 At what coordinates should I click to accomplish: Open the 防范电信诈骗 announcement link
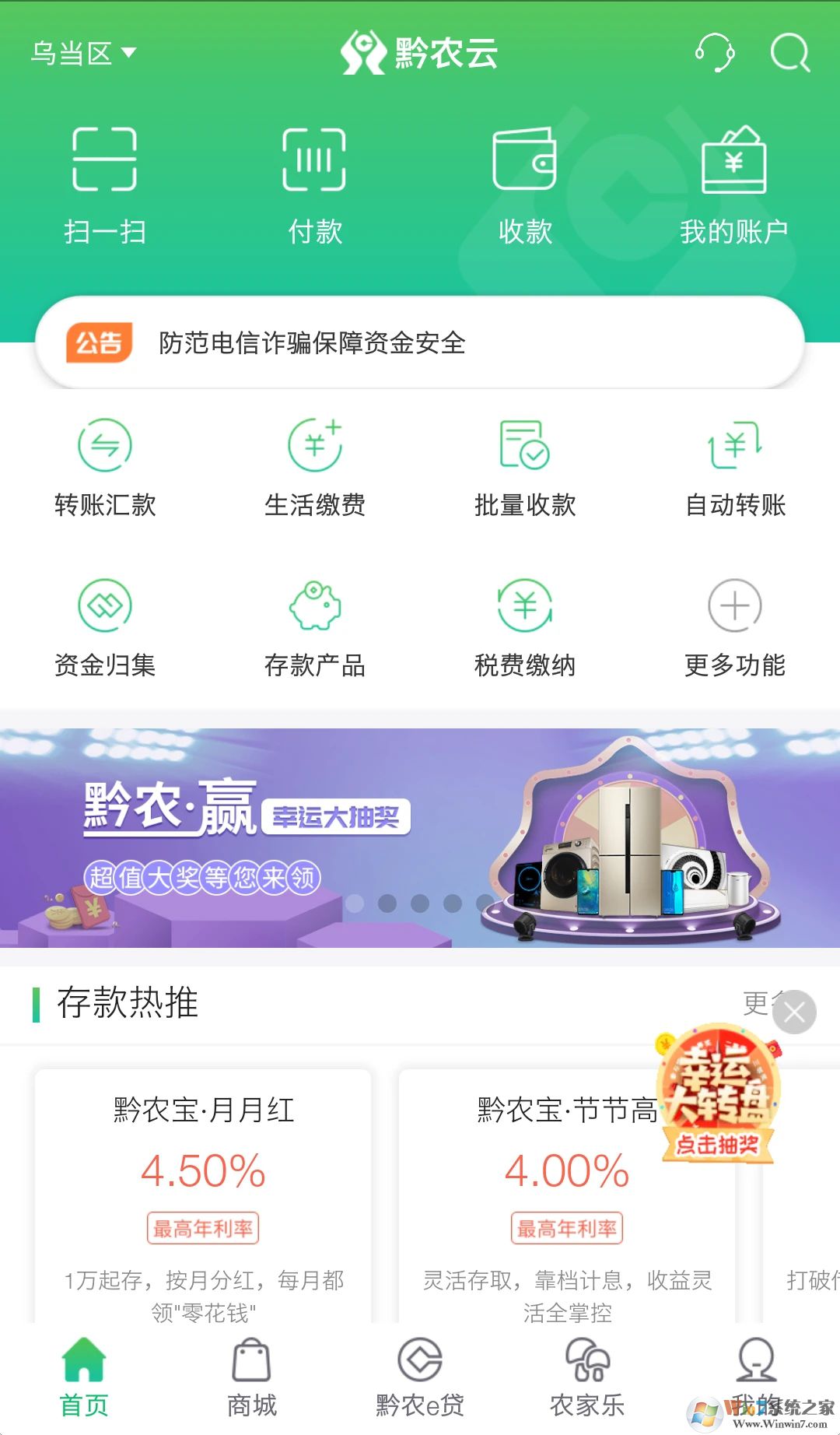(311, 342)
